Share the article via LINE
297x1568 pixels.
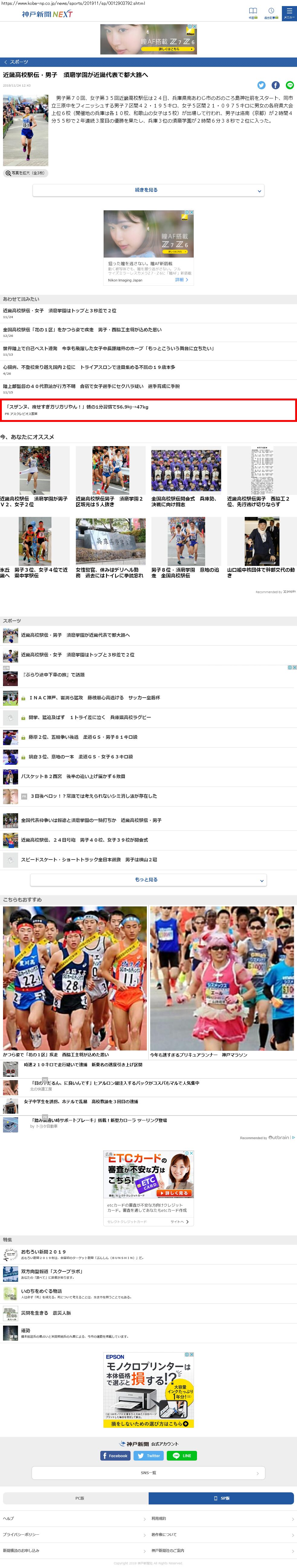click(x=290, y=85)
